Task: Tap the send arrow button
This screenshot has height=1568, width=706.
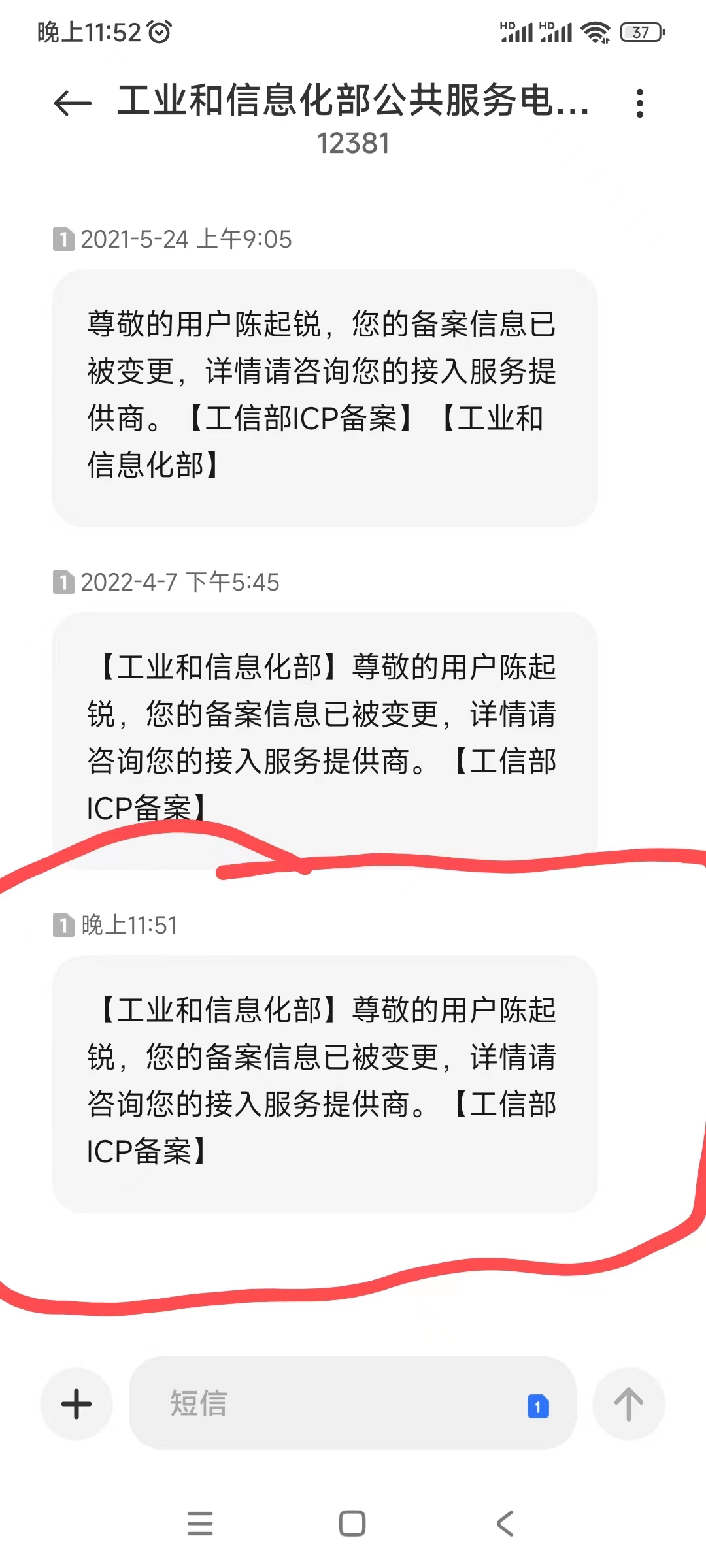Action: pos(628,1403)
